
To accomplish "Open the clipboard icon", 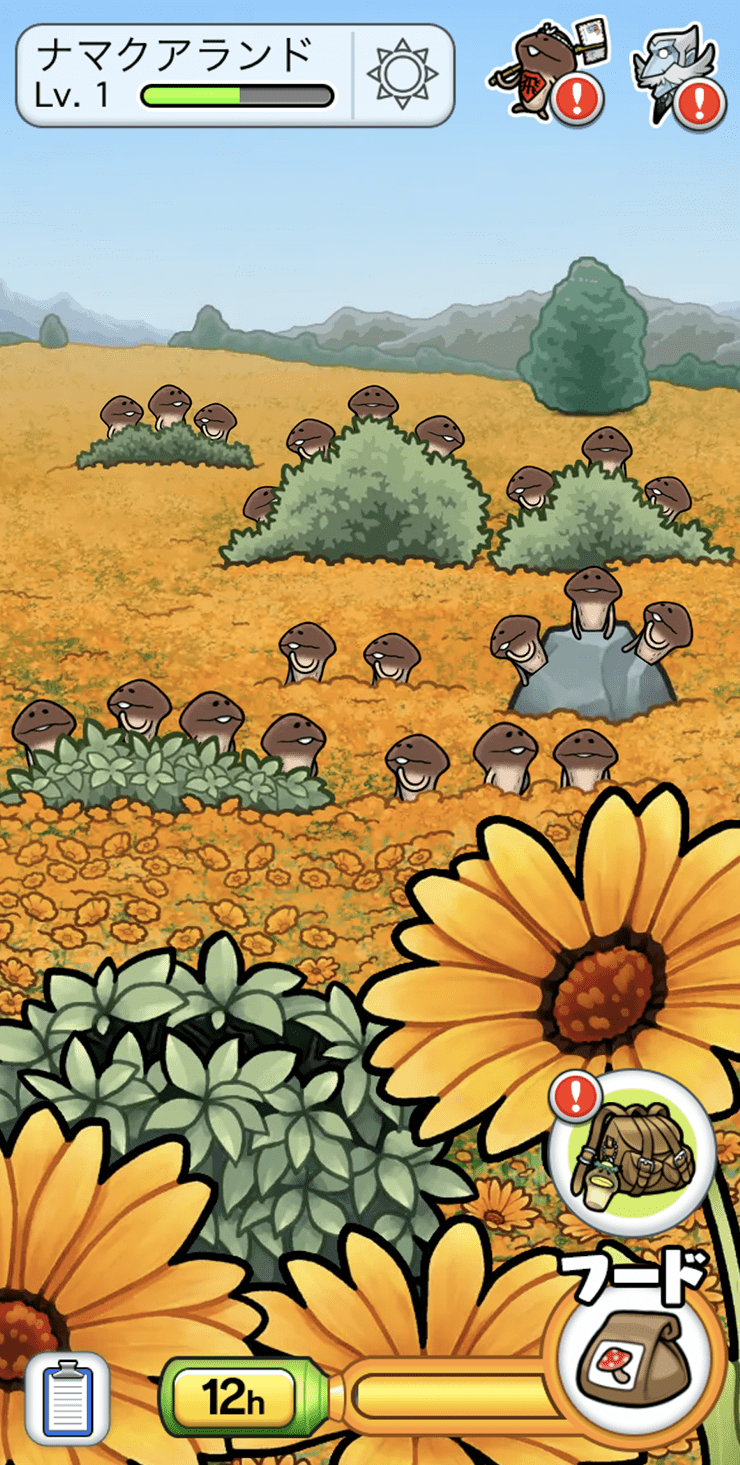I will coord(66,1398).
